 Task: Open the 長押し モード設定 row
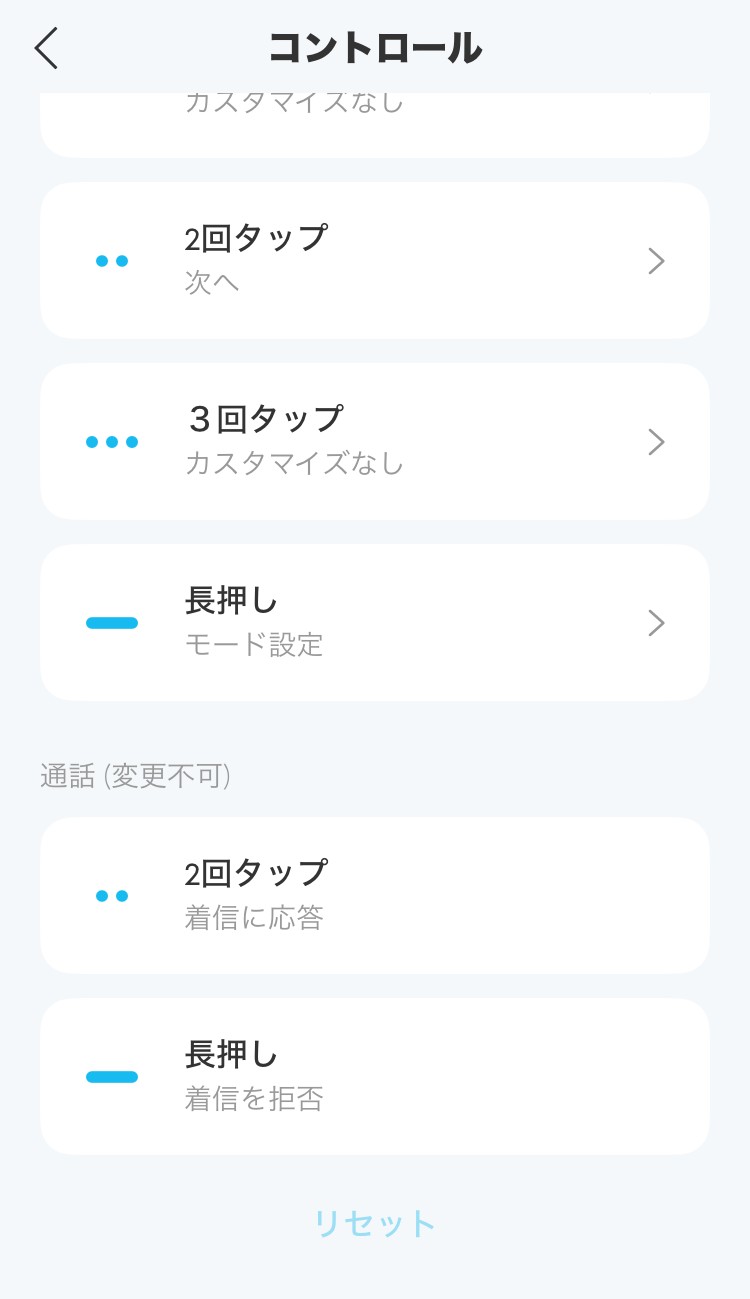pos(374,623)
